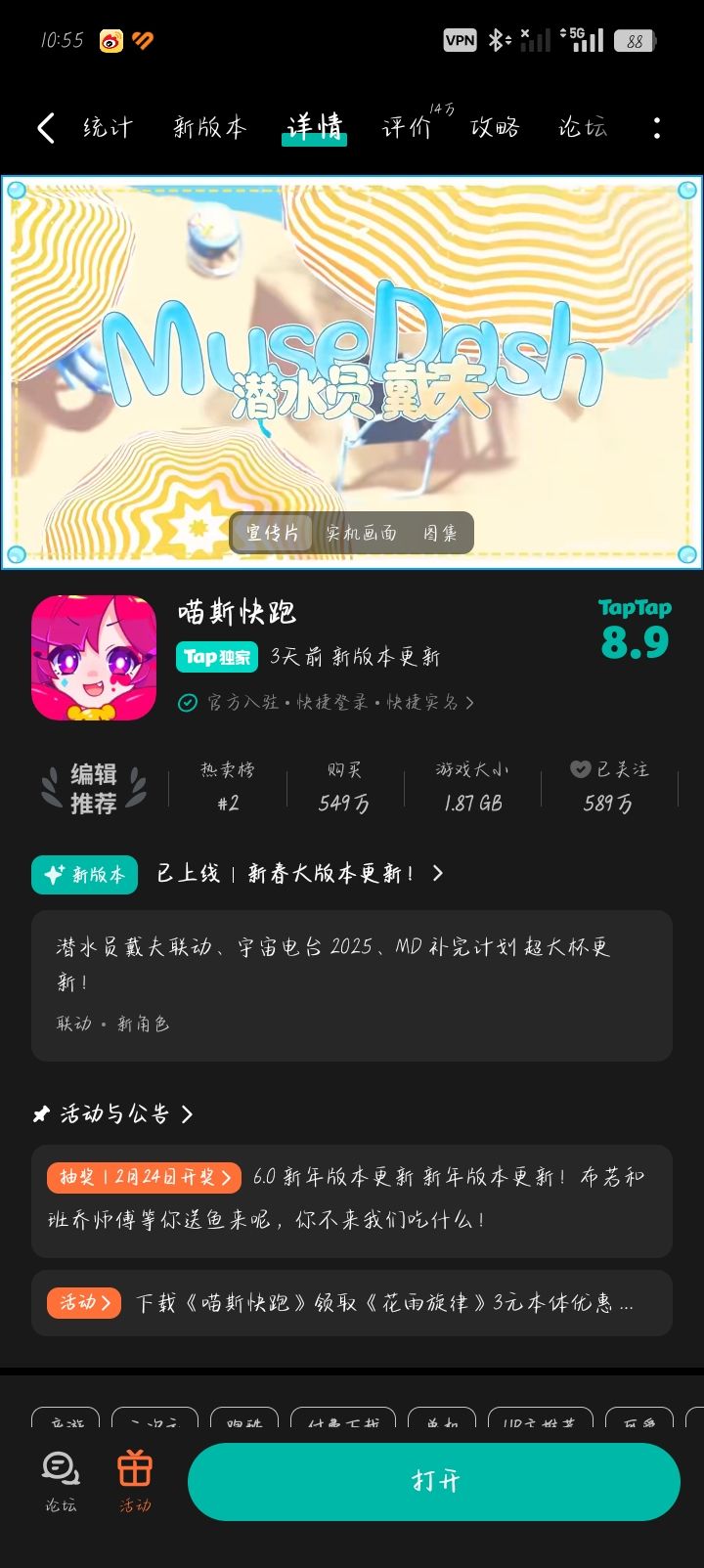The width and height of the screenshot is (704, 1568).
Task: Tap the TapTap logo next to the 8.9 score
Action: click(633, 608)
